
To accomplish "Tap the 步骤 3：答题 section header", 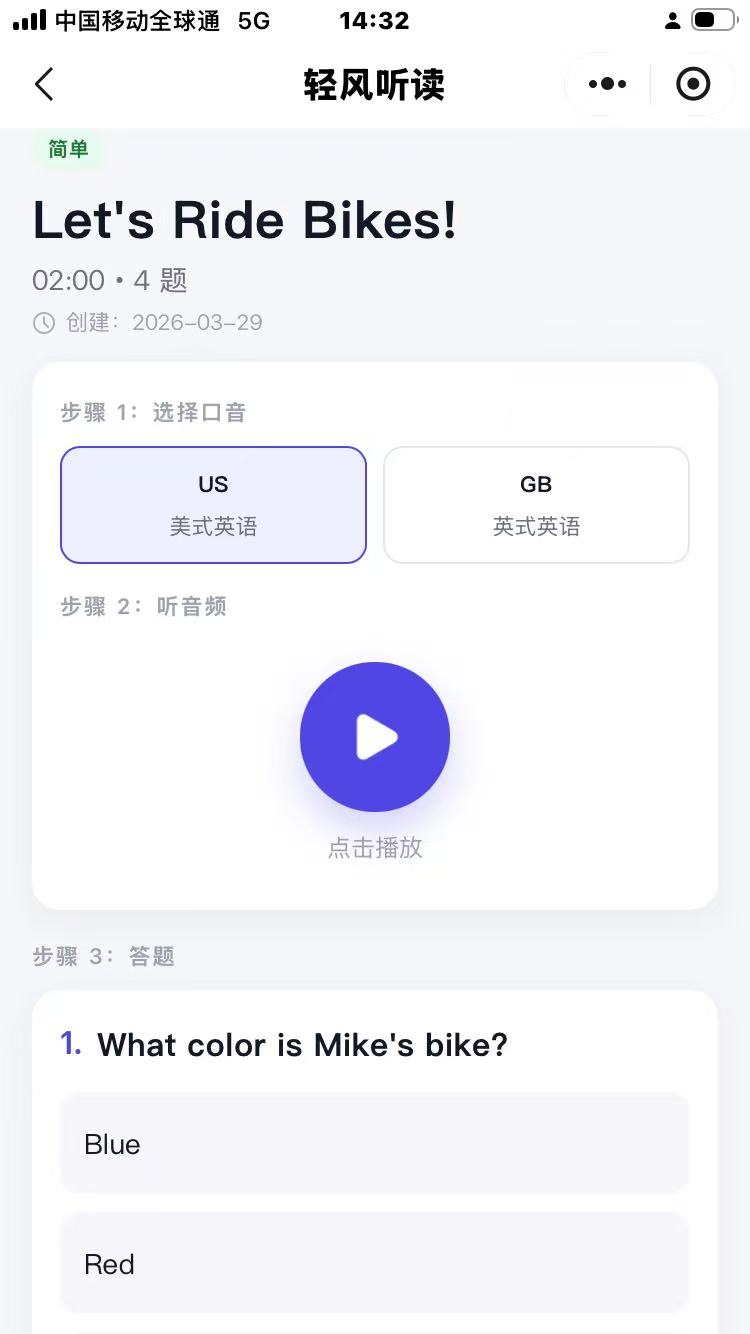I will point(104,956).
